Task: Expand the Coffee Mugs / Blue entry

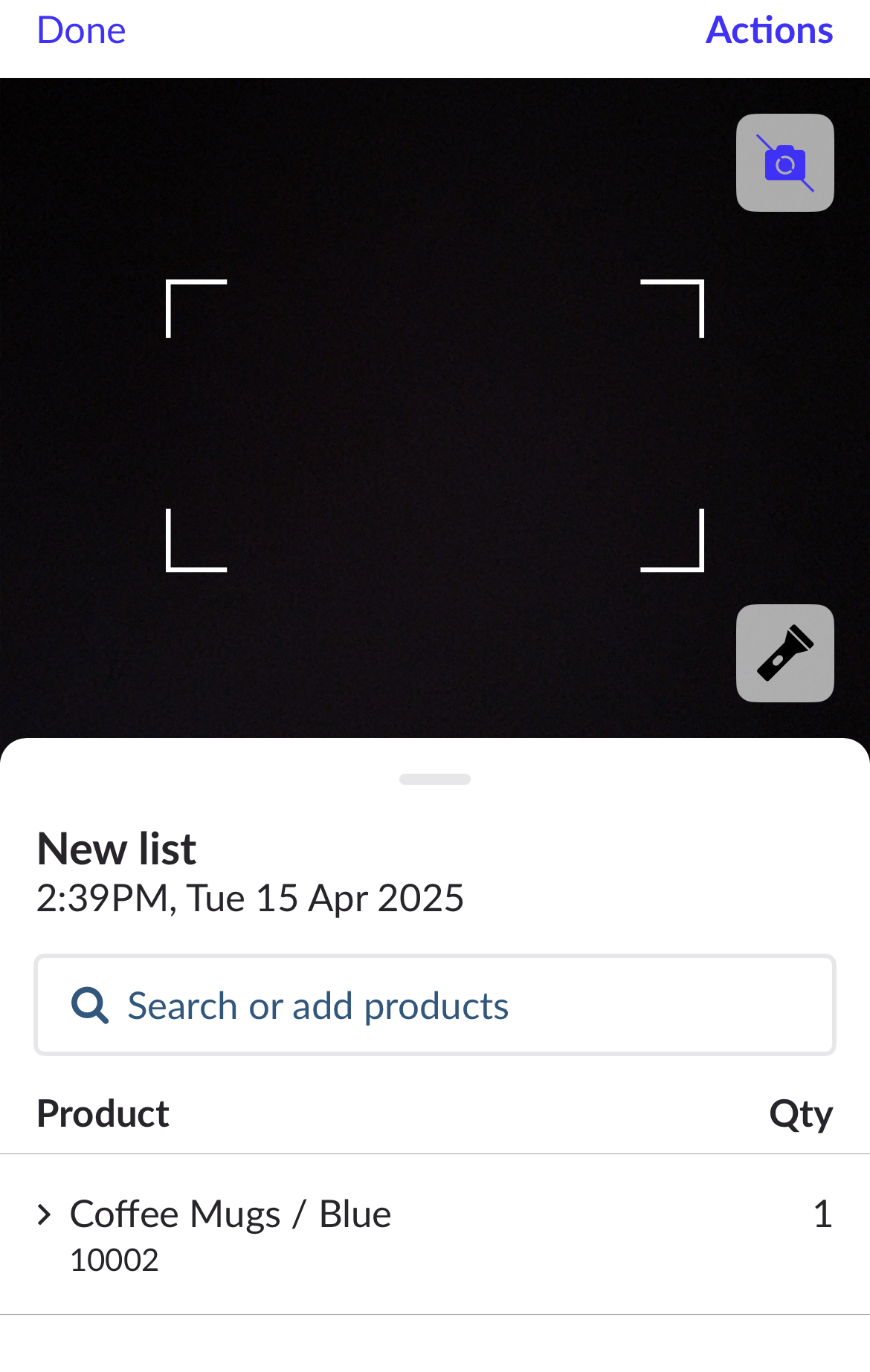Action: tap(45, 1214)
